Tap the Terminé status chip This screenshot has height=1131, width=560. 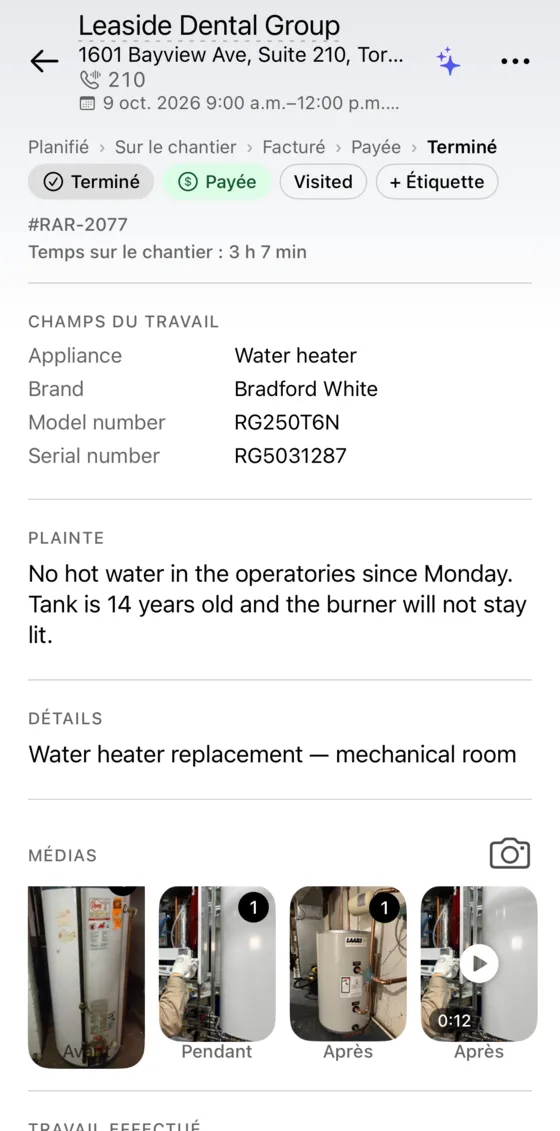(91, 182)
